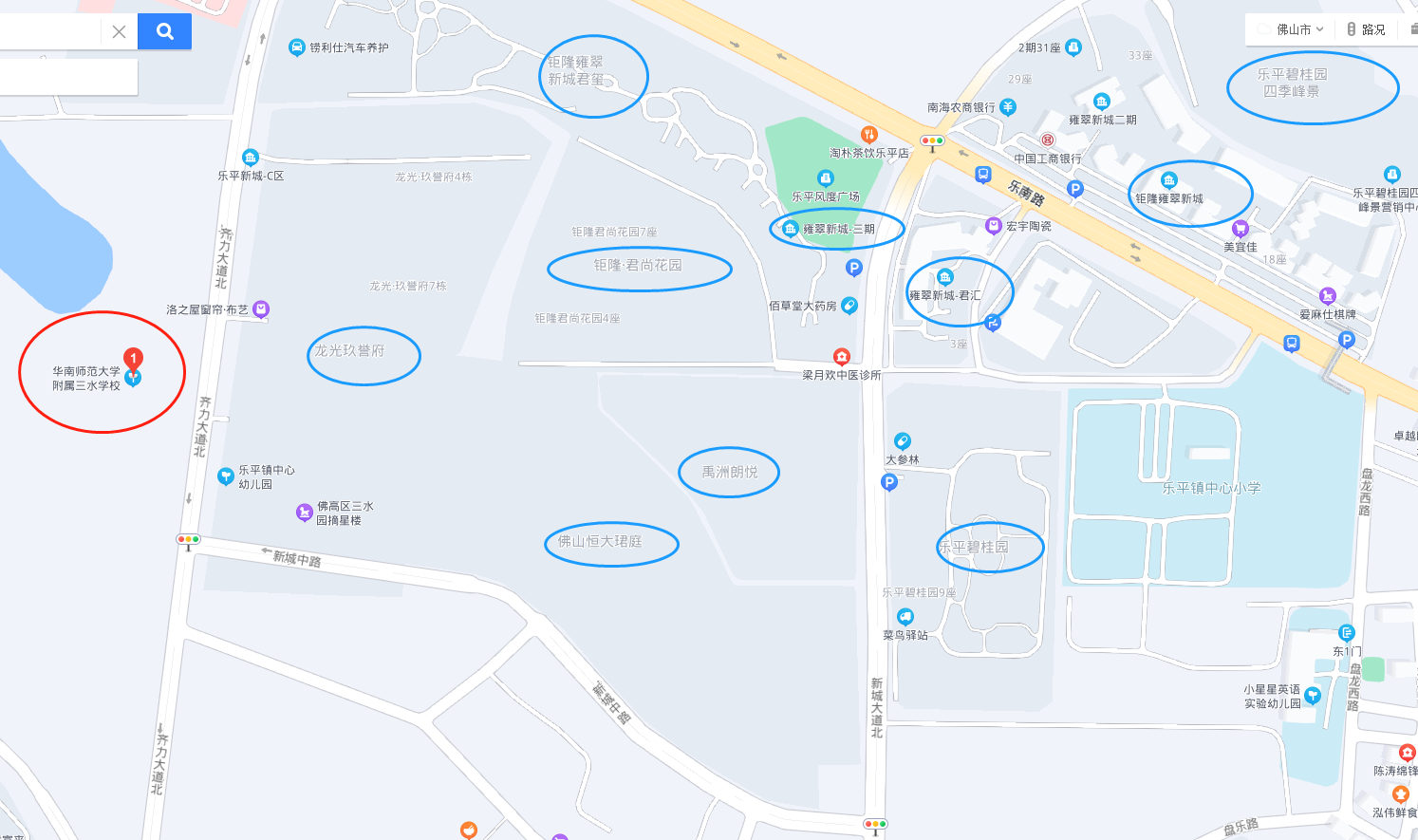The width and height of the screenshot is (1418, 840).
Task: Open the 美宜佳 store marker
Action: (x=1240, y=229)
